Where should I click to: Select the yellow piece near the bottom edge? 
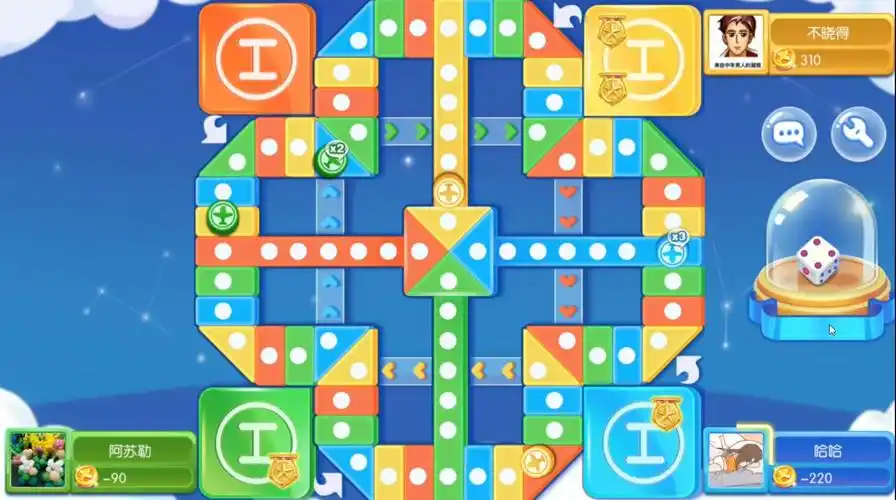pos(537,460)
